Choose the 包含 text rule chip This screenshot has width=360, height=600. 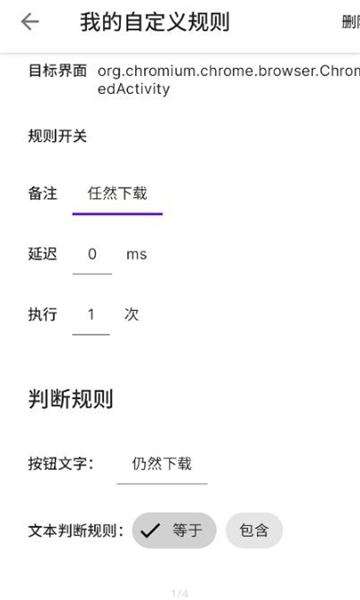(x=254, y=530)
